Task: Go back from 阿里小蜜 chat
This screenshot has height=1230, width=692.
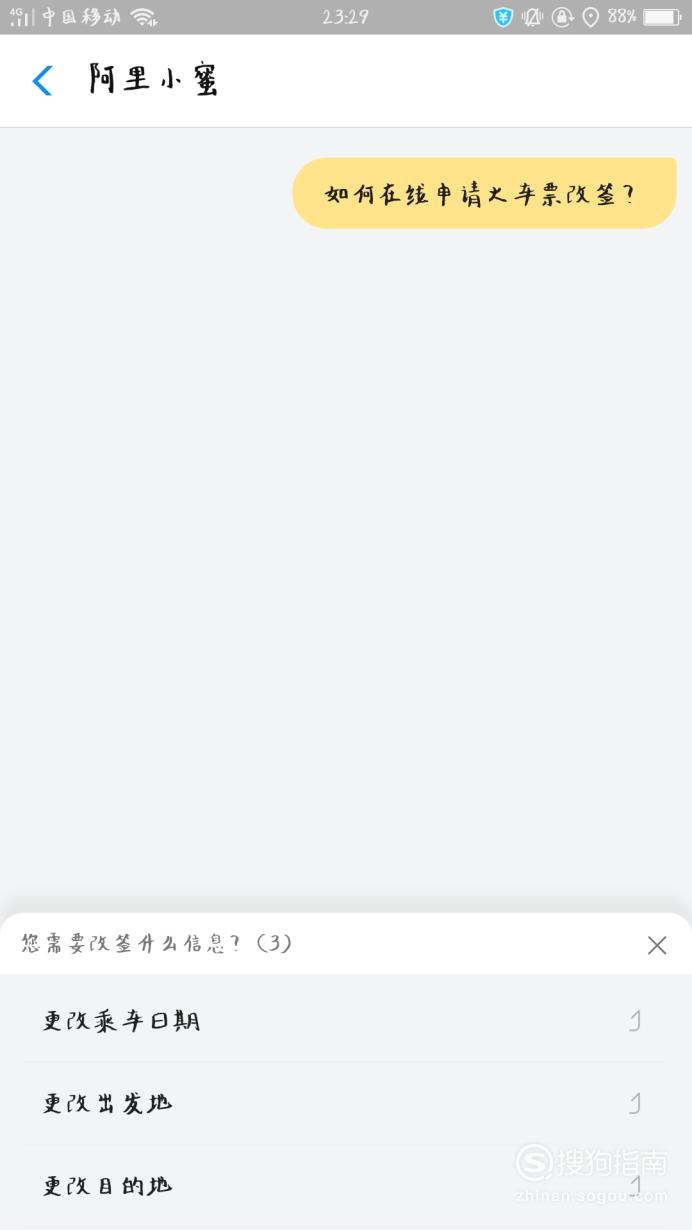Action: [42, 81]
